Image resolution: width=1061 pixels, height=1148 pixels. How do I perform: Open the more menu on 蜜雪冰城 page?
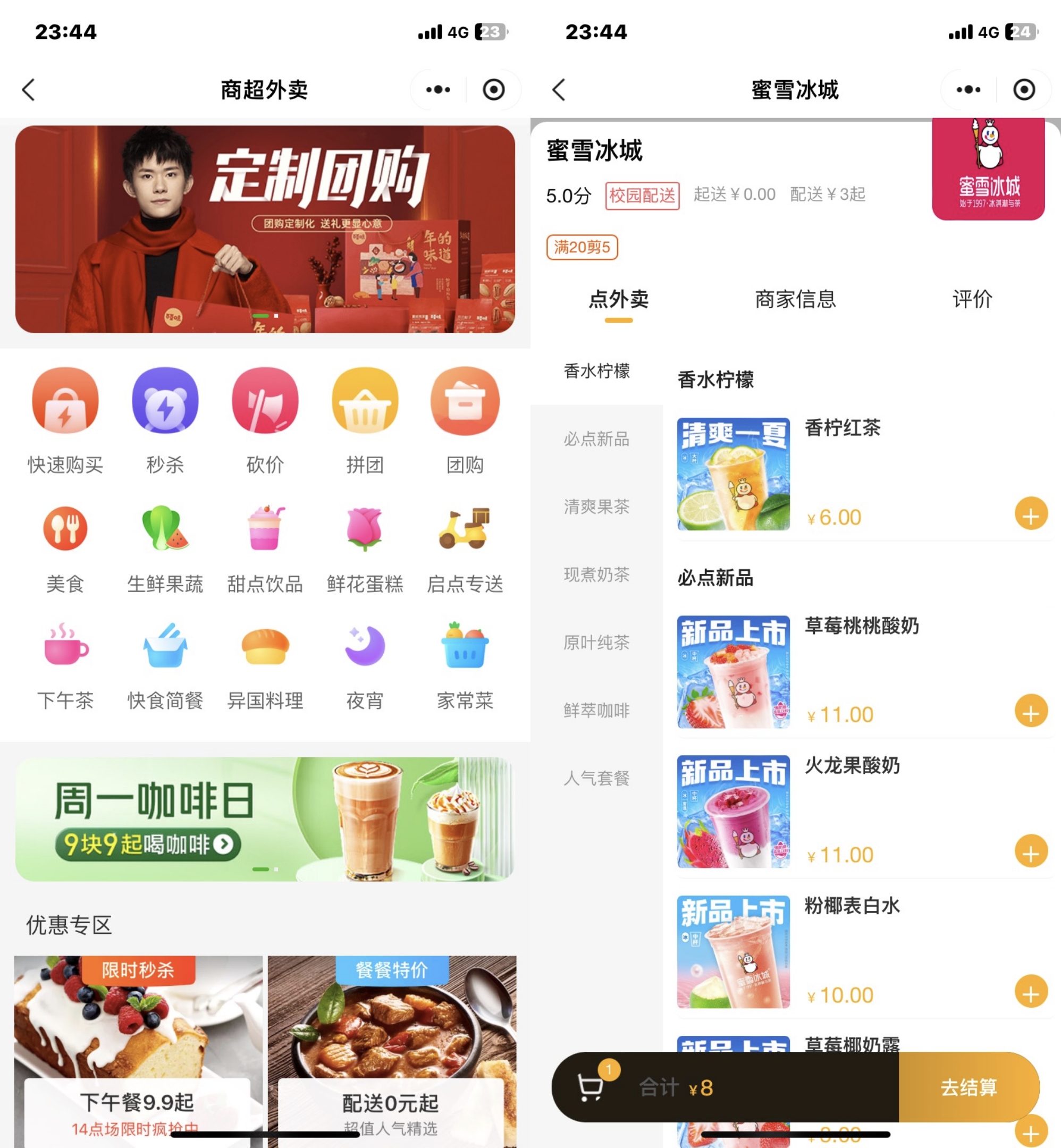pyautogui.click(x=968, y=89)
